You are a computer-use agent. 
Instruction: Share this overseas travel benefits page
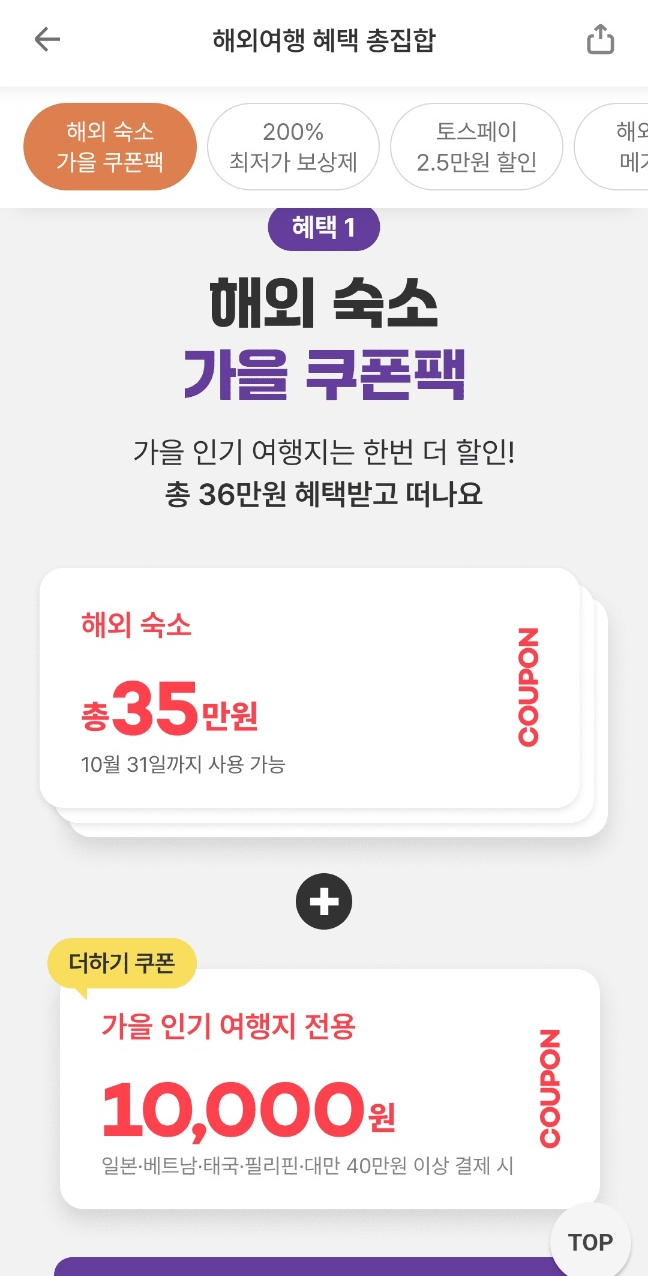[600, 40]
